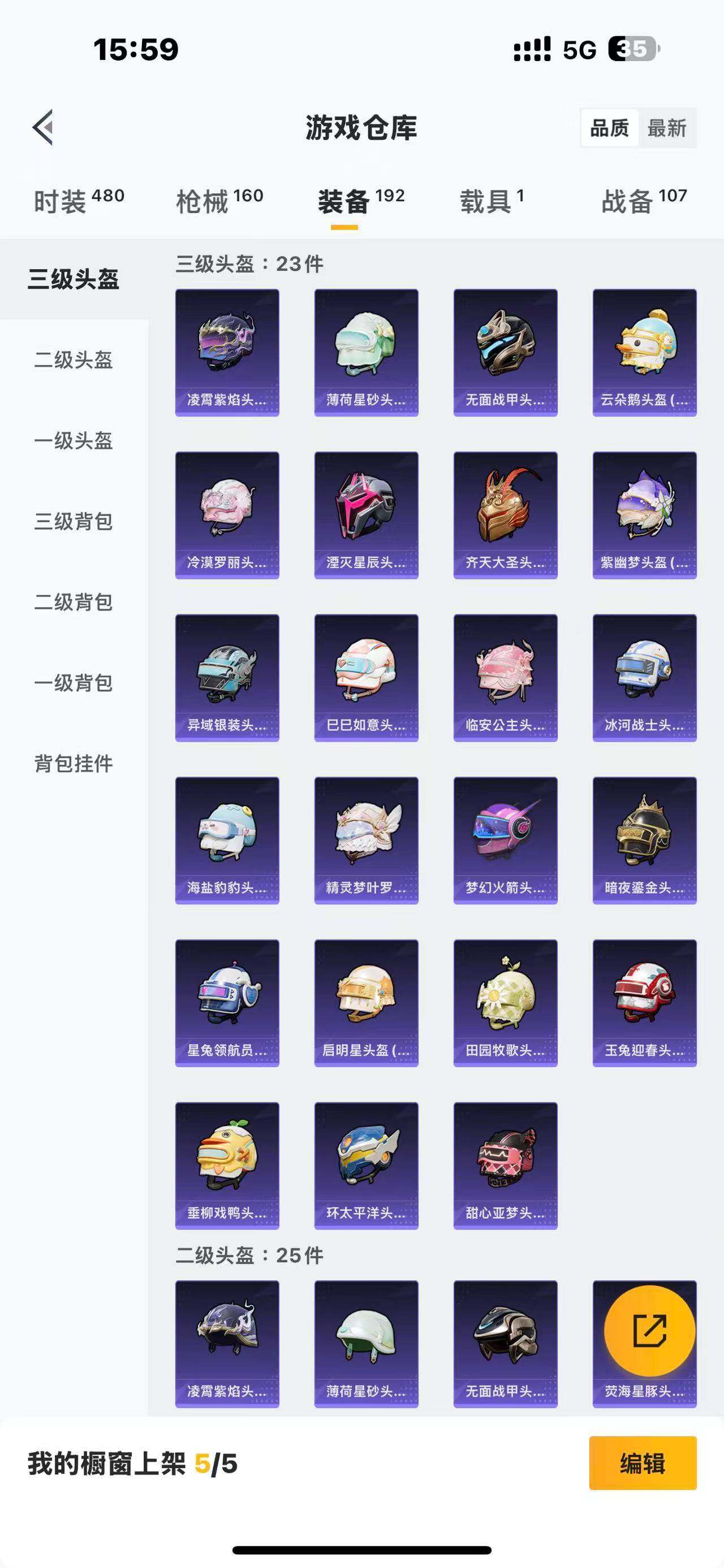View the 垂柳戏鸭头盔 item

click(227, 1165)
